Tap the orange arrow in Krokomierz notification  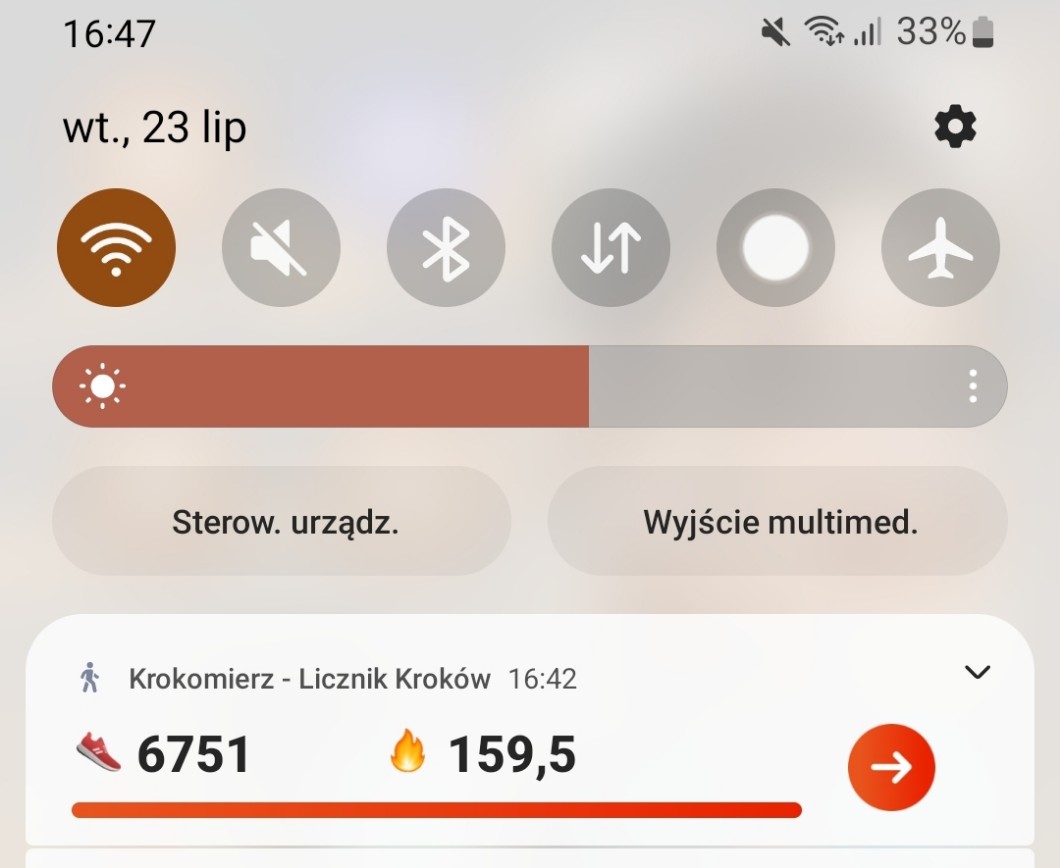[x=892, y=767]
